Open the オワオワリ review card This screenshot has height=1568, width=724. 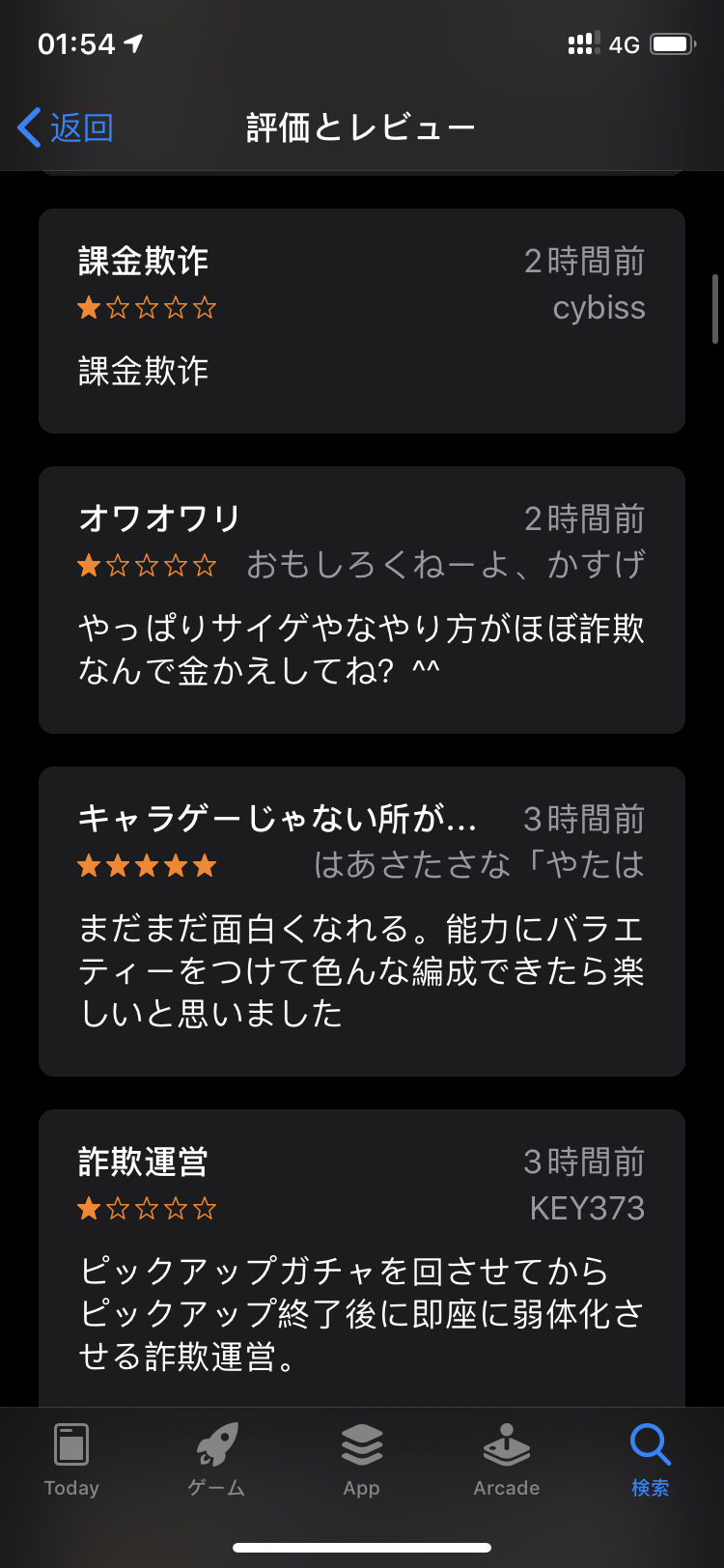[x=362, y=600]
